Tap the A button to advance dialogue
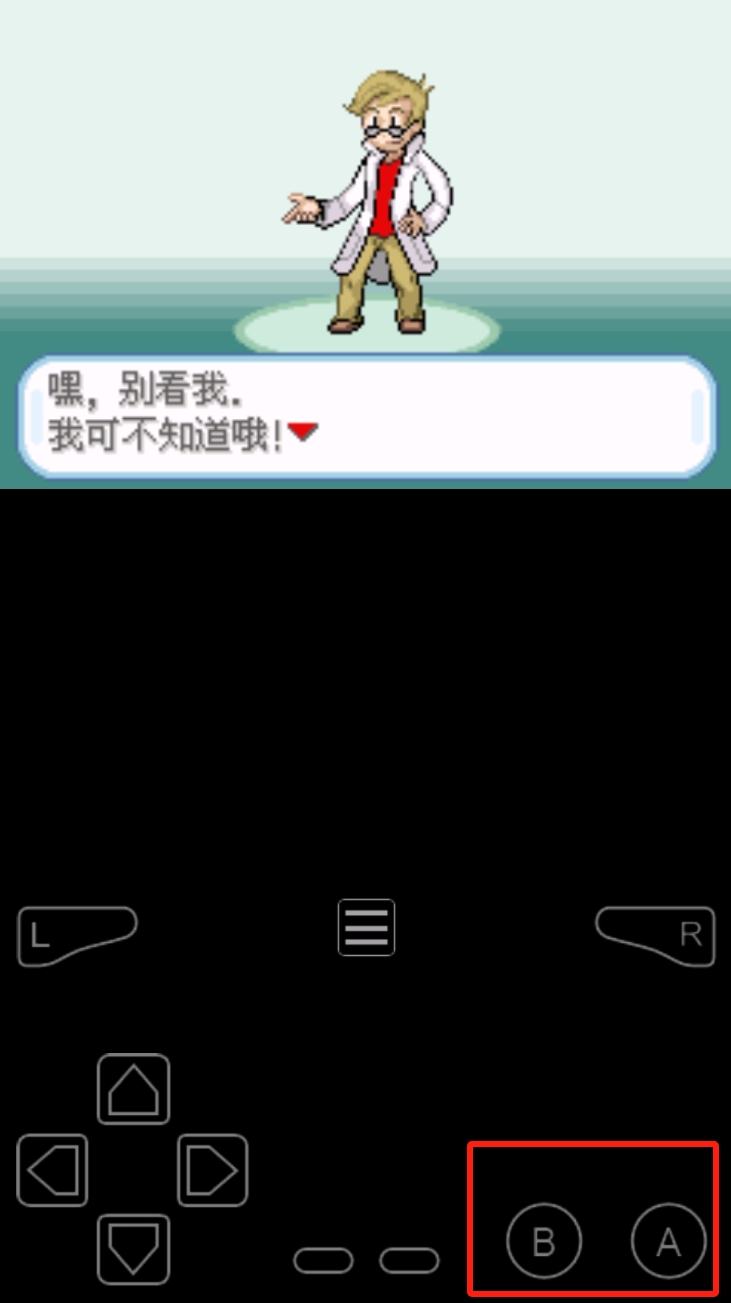The image size is (731, 1303). [x=668, y=1241]
